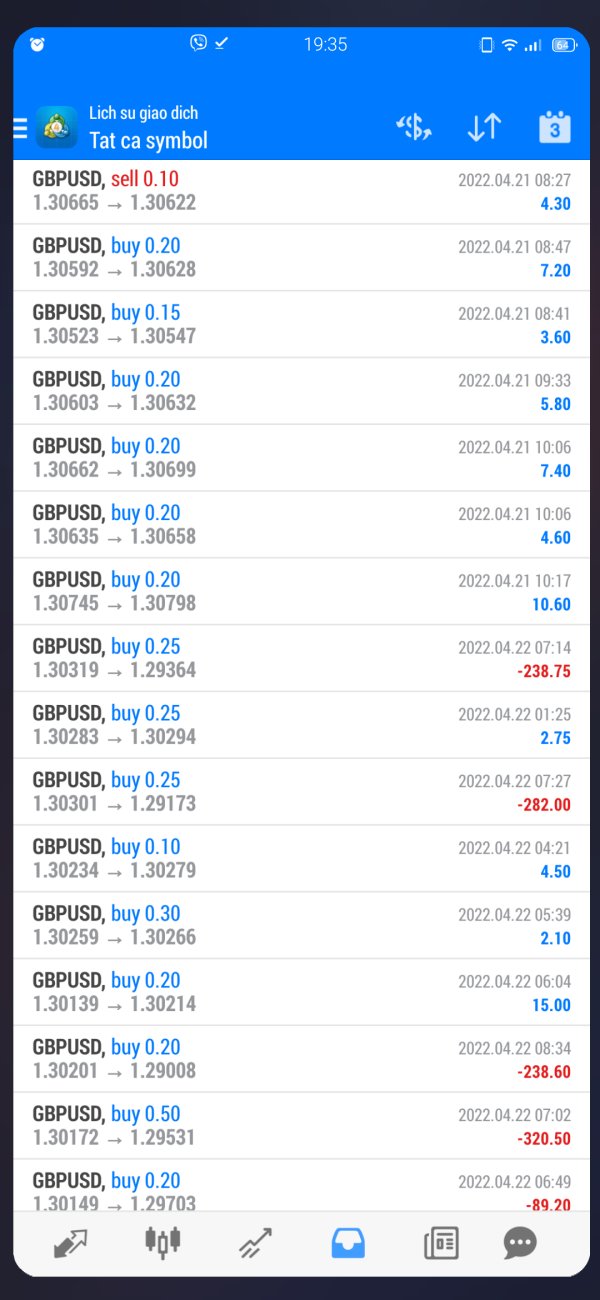Expand the GBPUSD sell 0.10 trade

[x=300, y=191]
